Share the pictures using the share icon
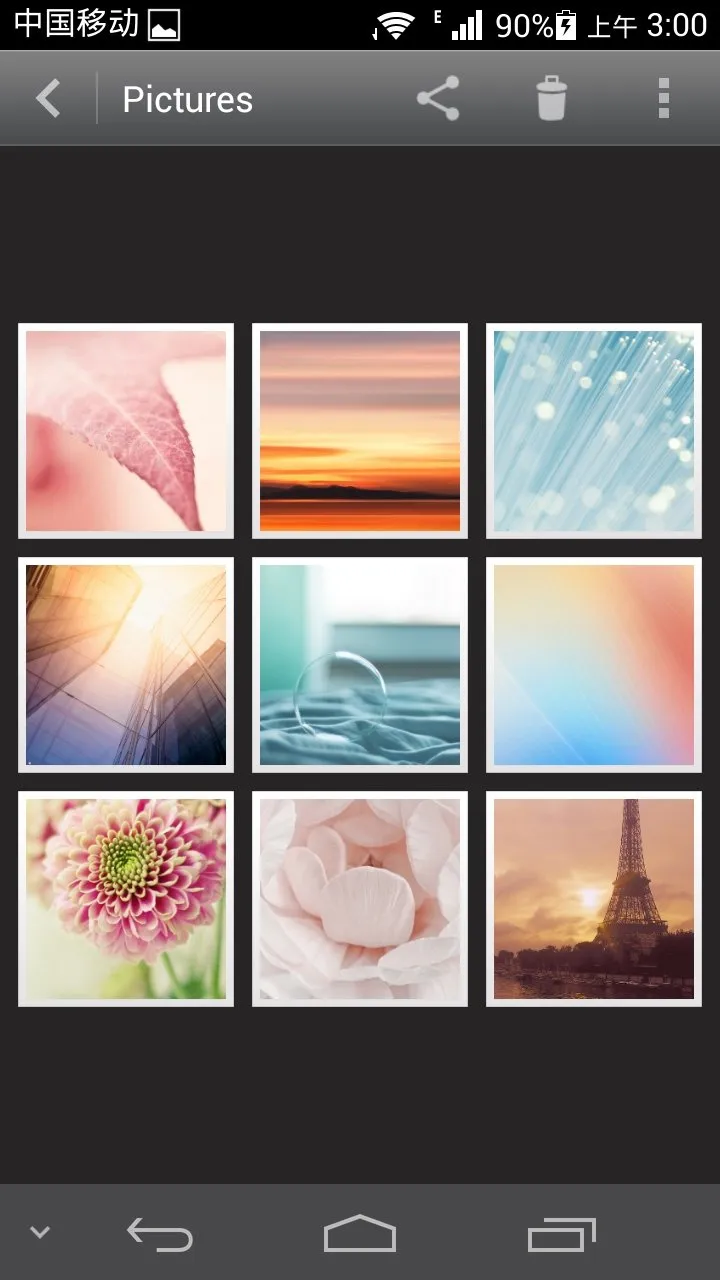 click(x=438, y=99)
